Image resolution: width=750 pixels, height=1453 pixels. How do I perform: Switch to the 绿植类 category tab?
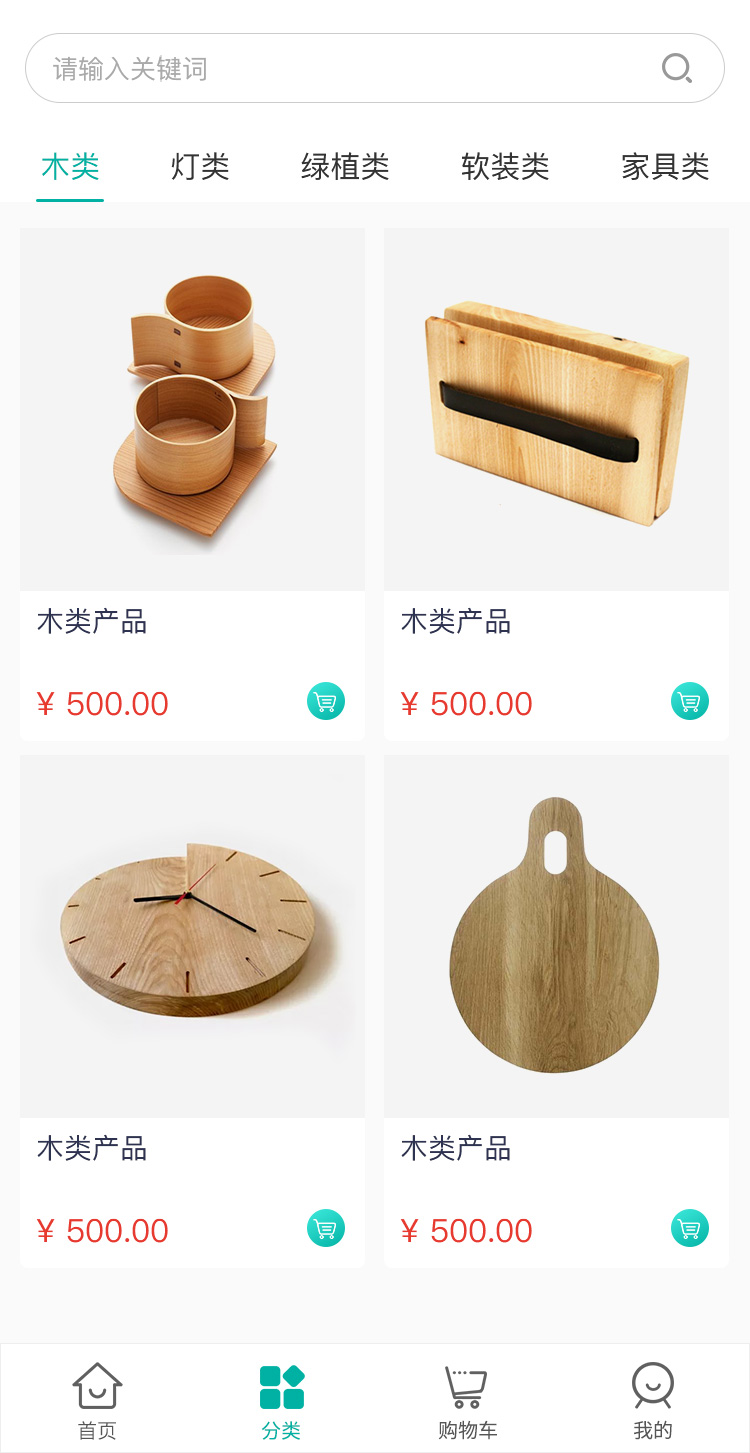[345, 166]
